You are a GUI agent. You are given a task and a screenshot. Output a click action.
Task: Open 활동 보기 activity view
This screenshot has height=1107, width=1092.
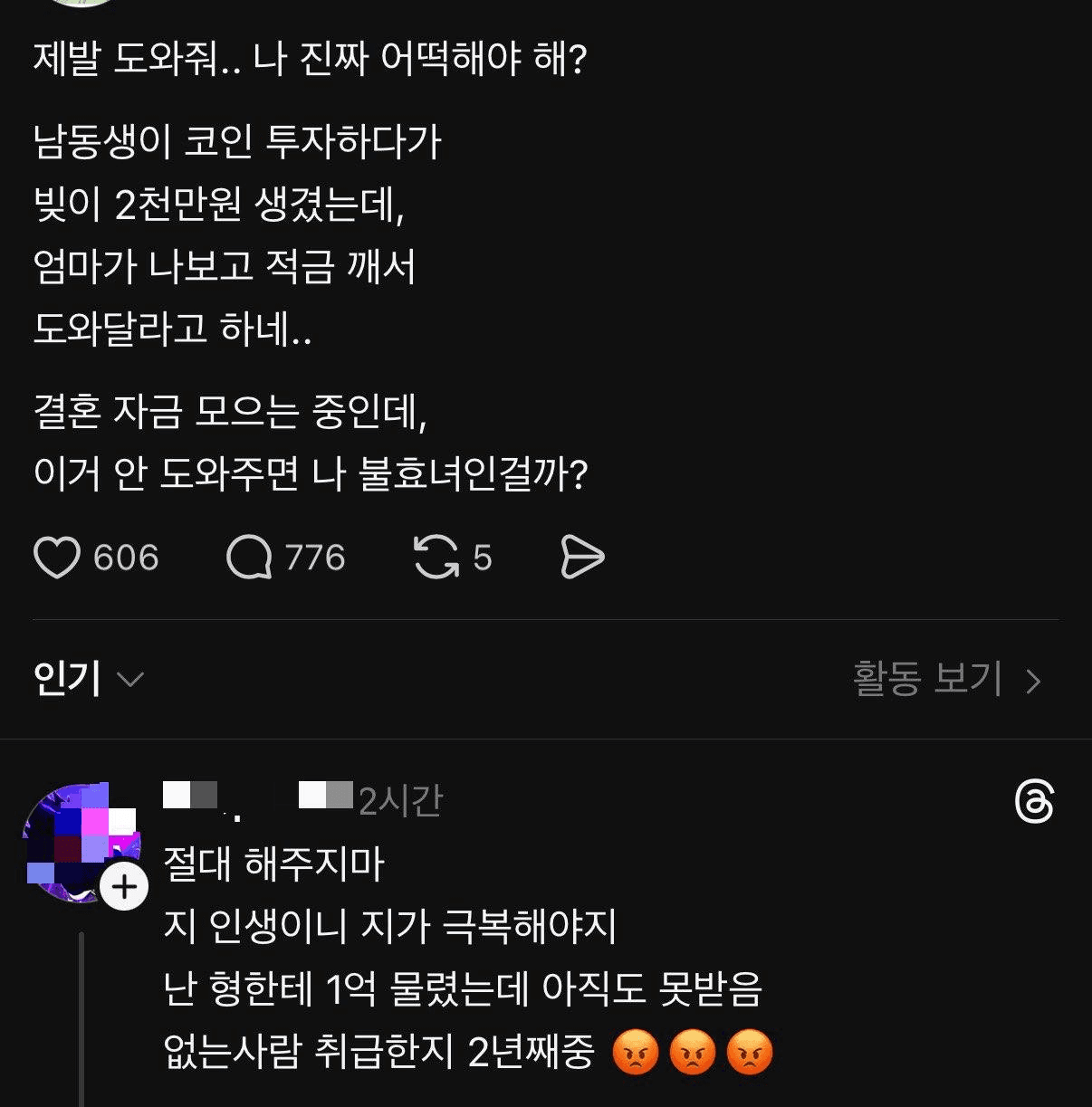point(946,679)
